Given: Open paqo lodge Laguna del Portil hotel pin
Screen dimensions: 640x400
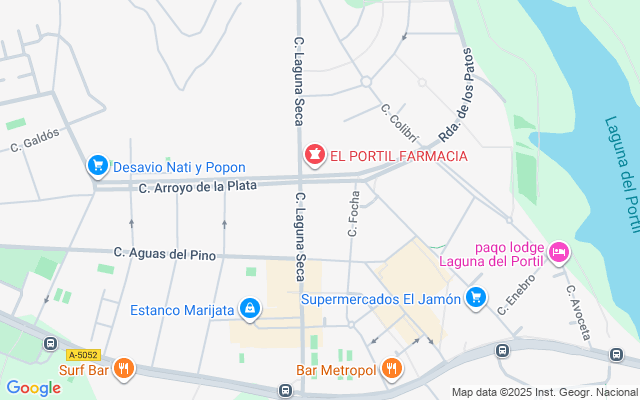Looking at the screenshot, I should [559, 253].
